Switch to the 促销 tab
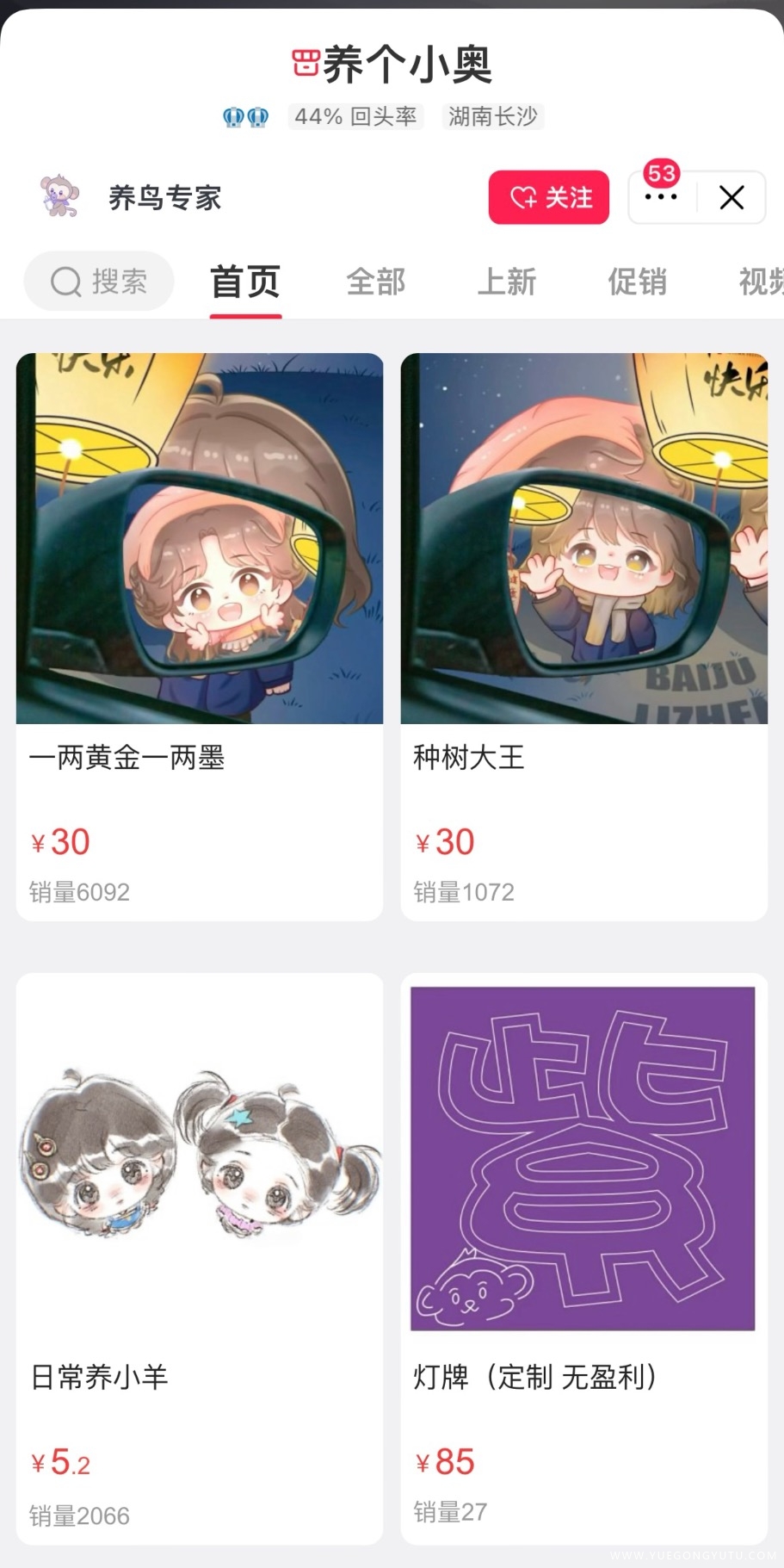 click(637, 282)
